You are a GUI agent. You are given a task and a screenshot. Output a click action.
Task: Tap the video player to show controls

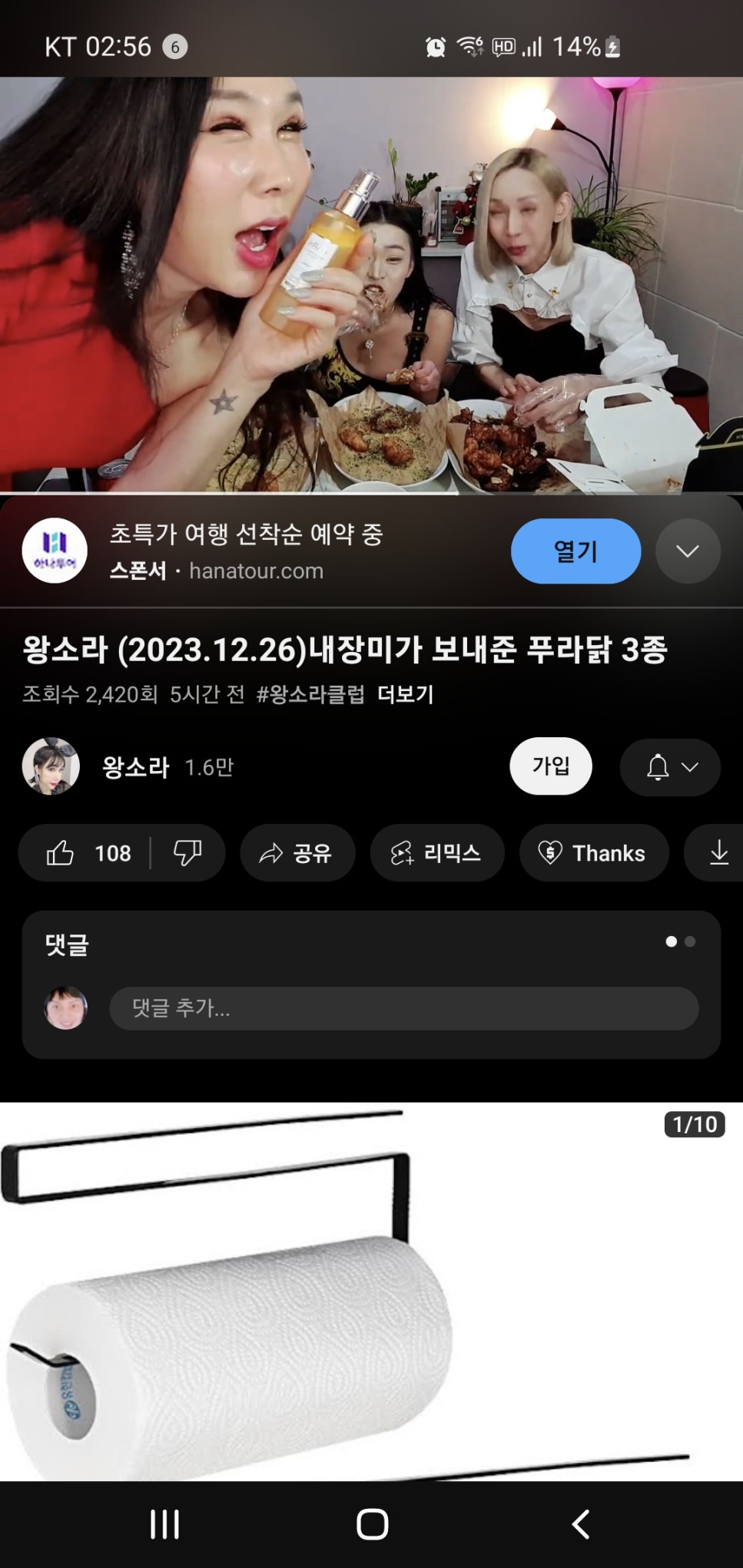(x=371, y=284)
